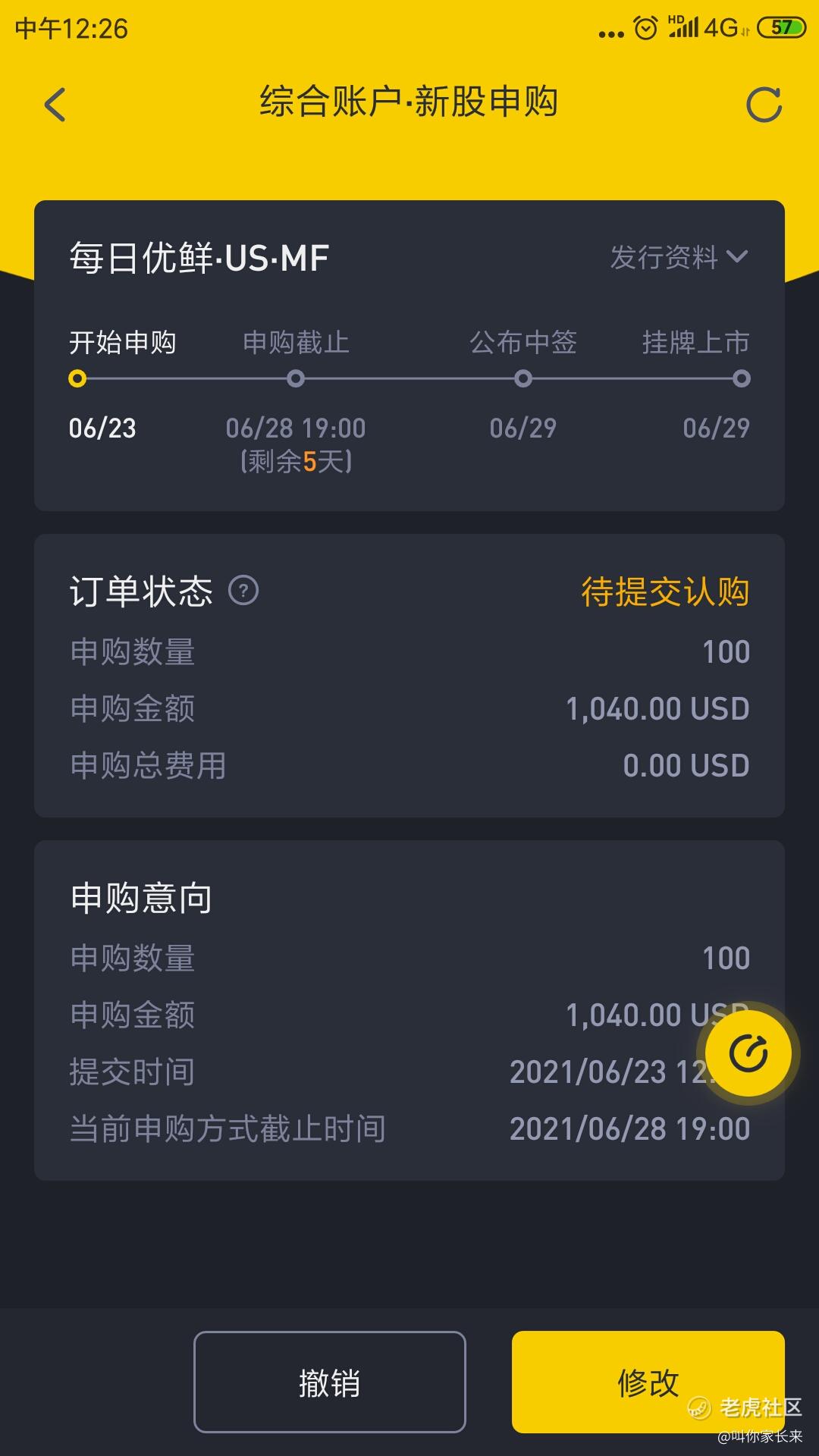Image resolution: width=819 pixels, height=1456 pixels.
Task: Open the 订单状态 help icon
Action: click(243, 590)
